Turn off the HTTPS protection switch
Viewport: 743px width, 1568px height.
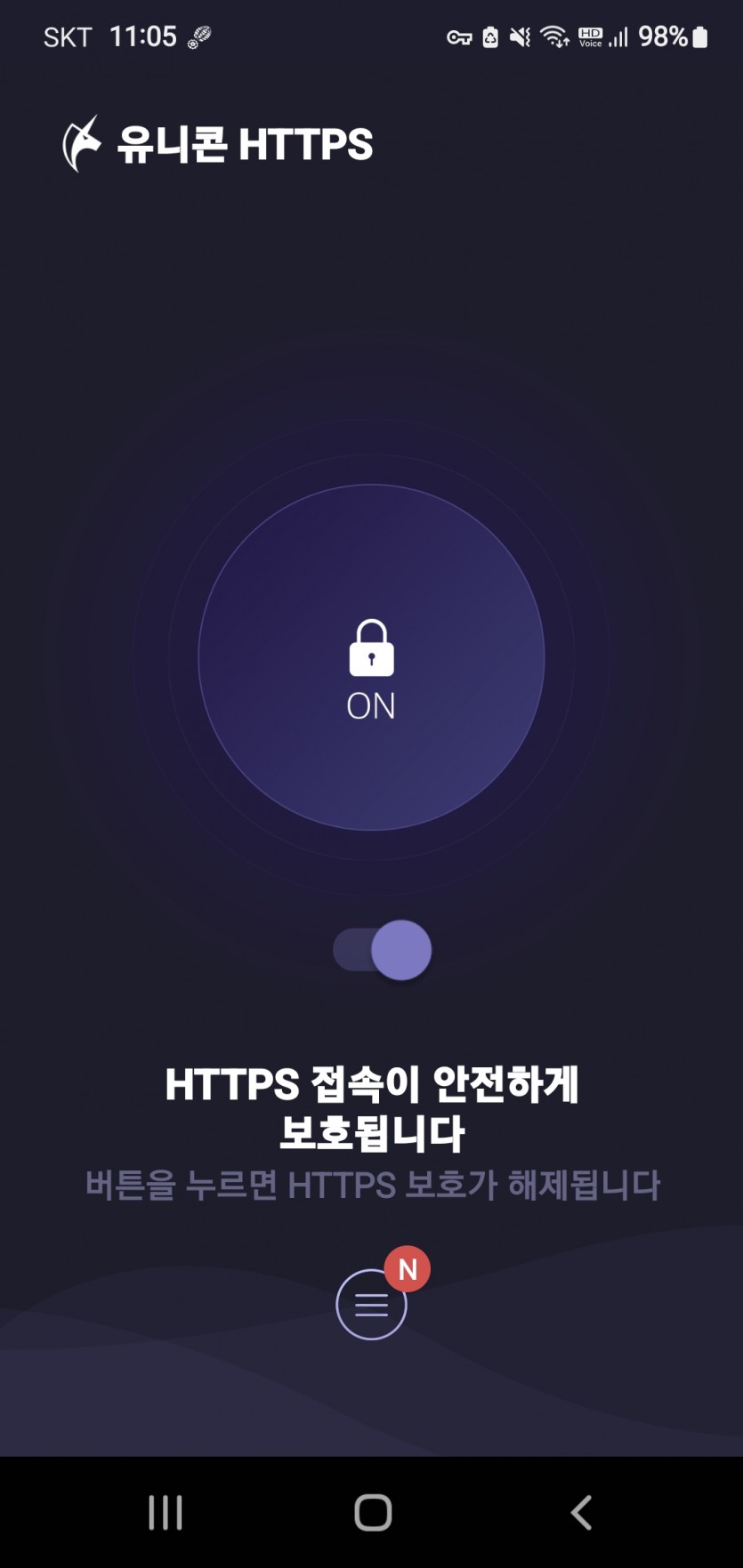(x=383, y=950)
